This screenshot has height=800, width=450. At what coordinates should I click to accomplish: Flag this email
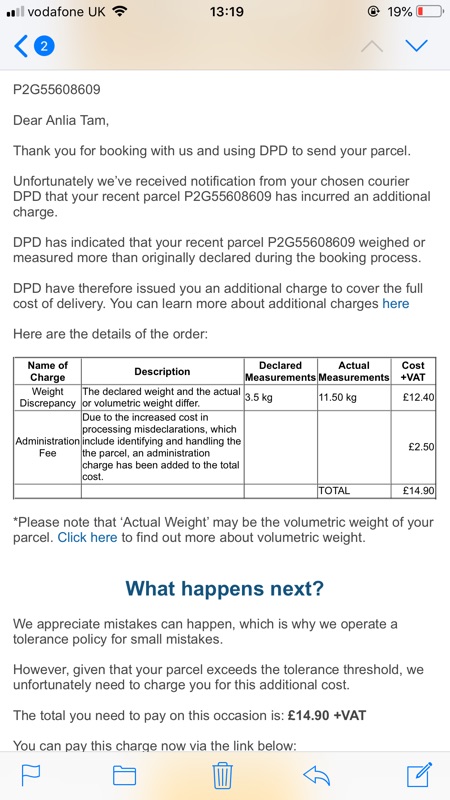[x=31, y=776]
